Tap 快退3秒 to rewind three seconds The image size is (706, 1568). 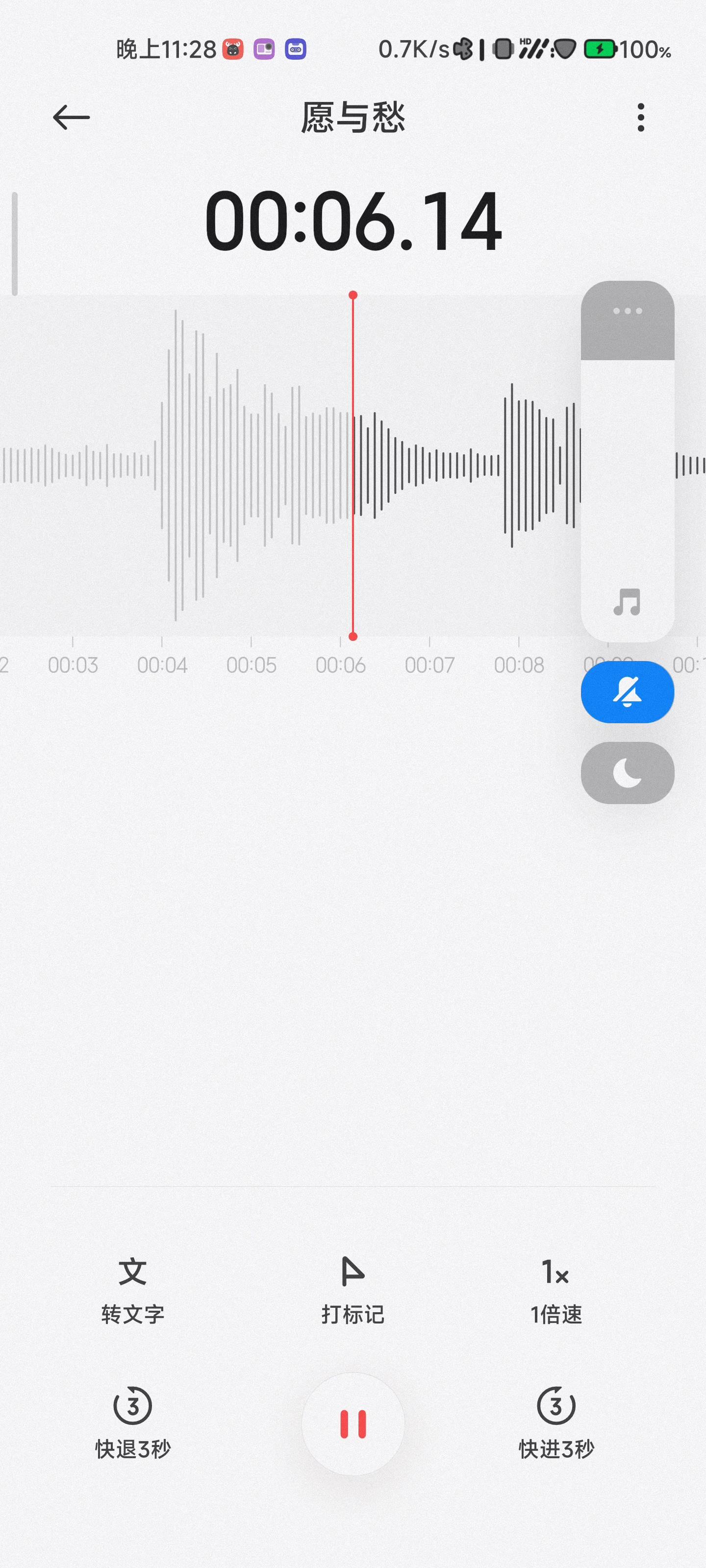coord(133,1422)
